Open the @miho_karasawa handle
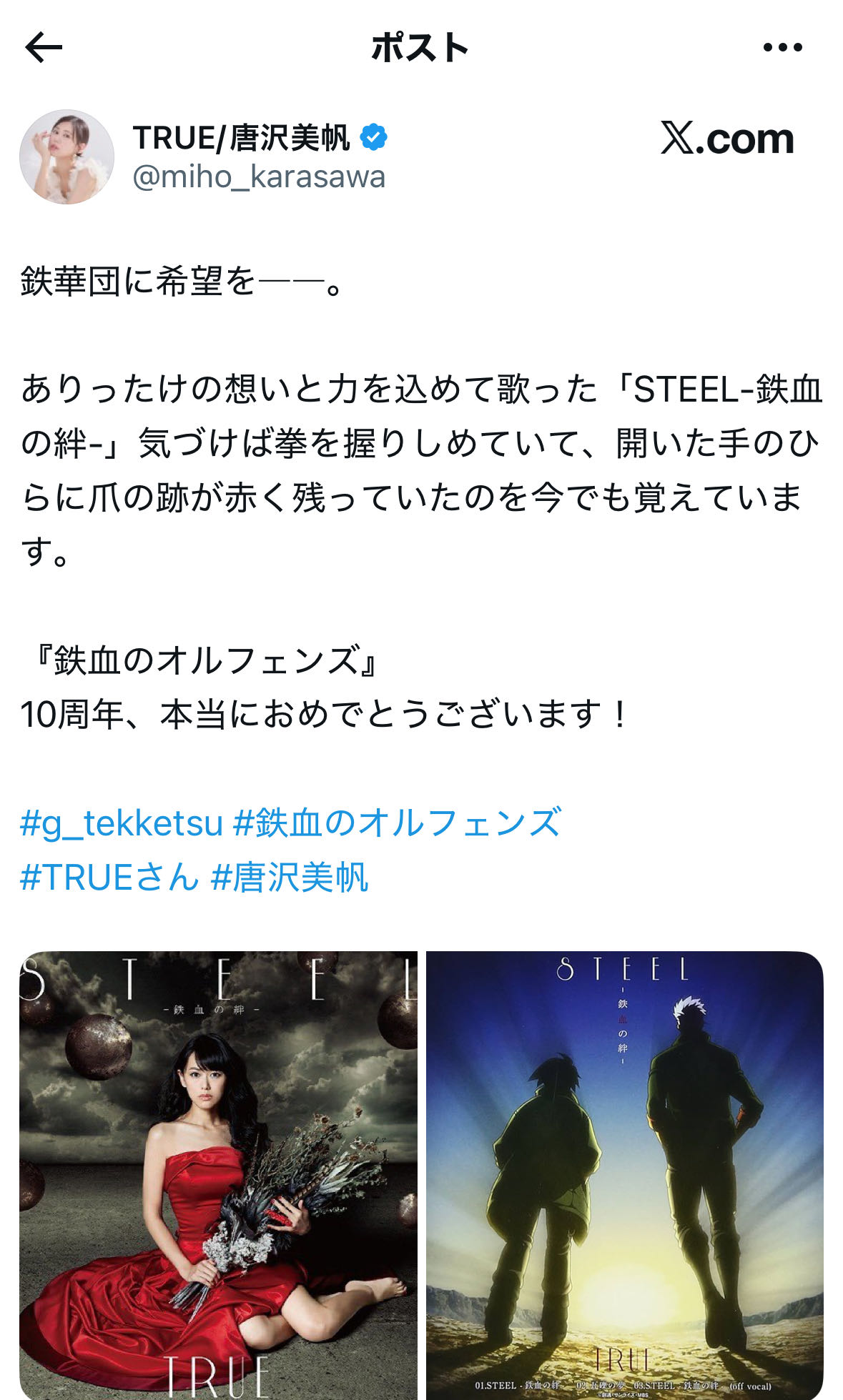Screen dimensions: 843x1400 259,177
